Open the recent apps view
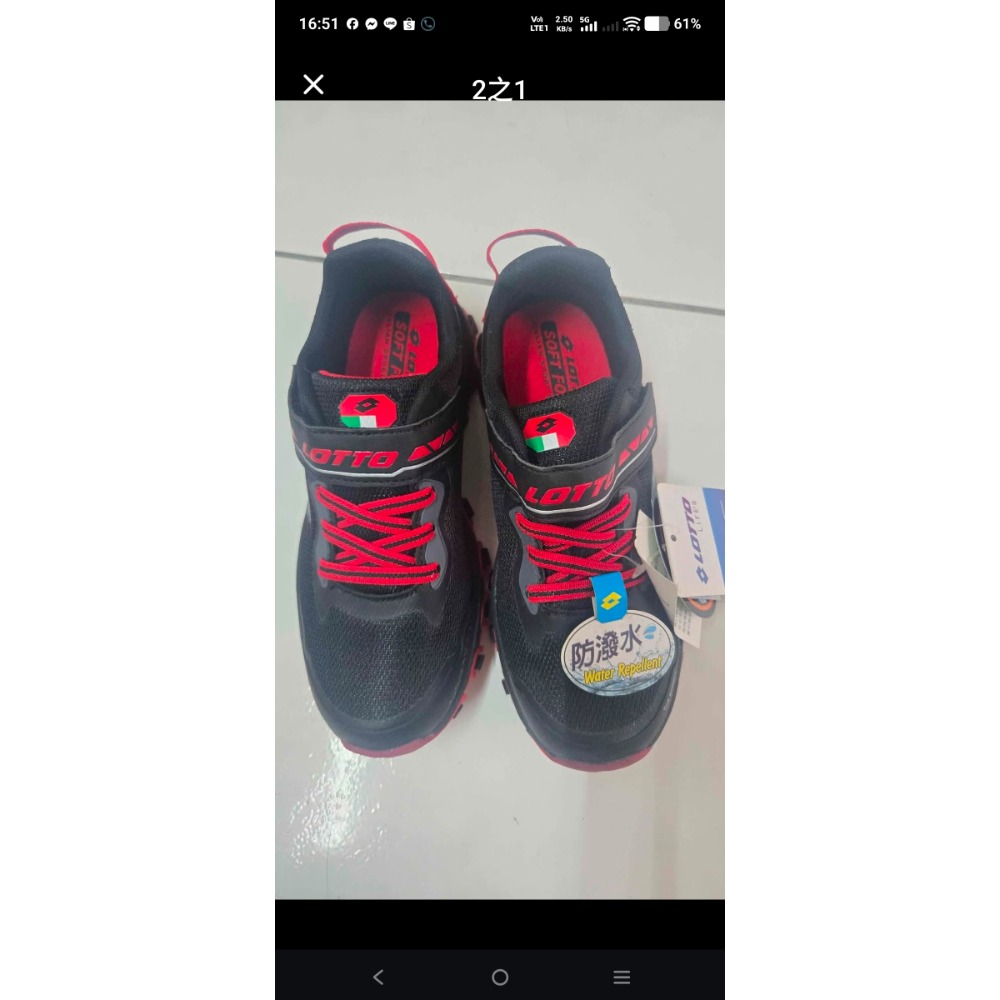The width and height of the screenshot is (1000, 1000). tap(622, 977)
